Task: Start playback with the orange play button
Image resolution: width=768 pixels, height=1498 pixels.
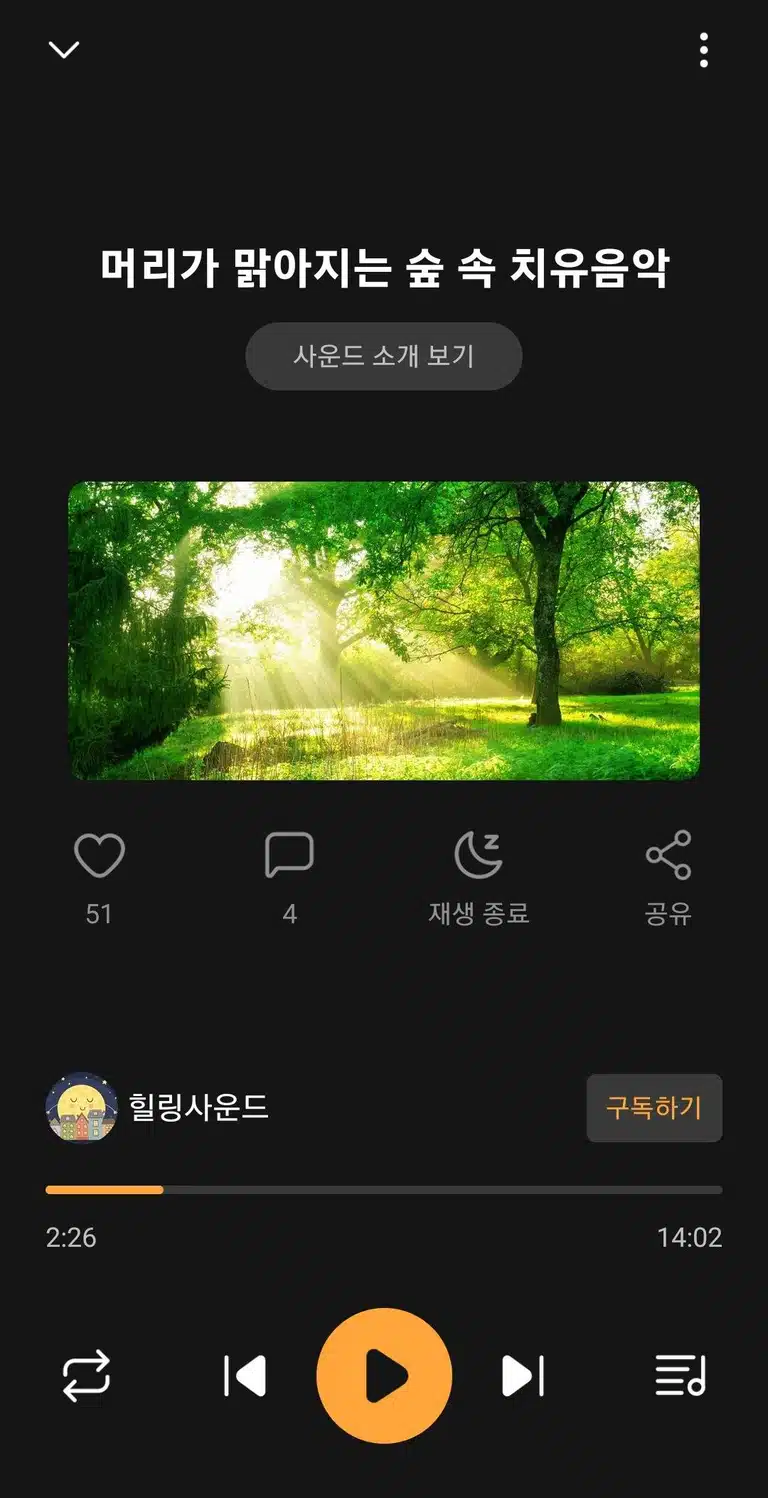Action: click(384, 1376)
